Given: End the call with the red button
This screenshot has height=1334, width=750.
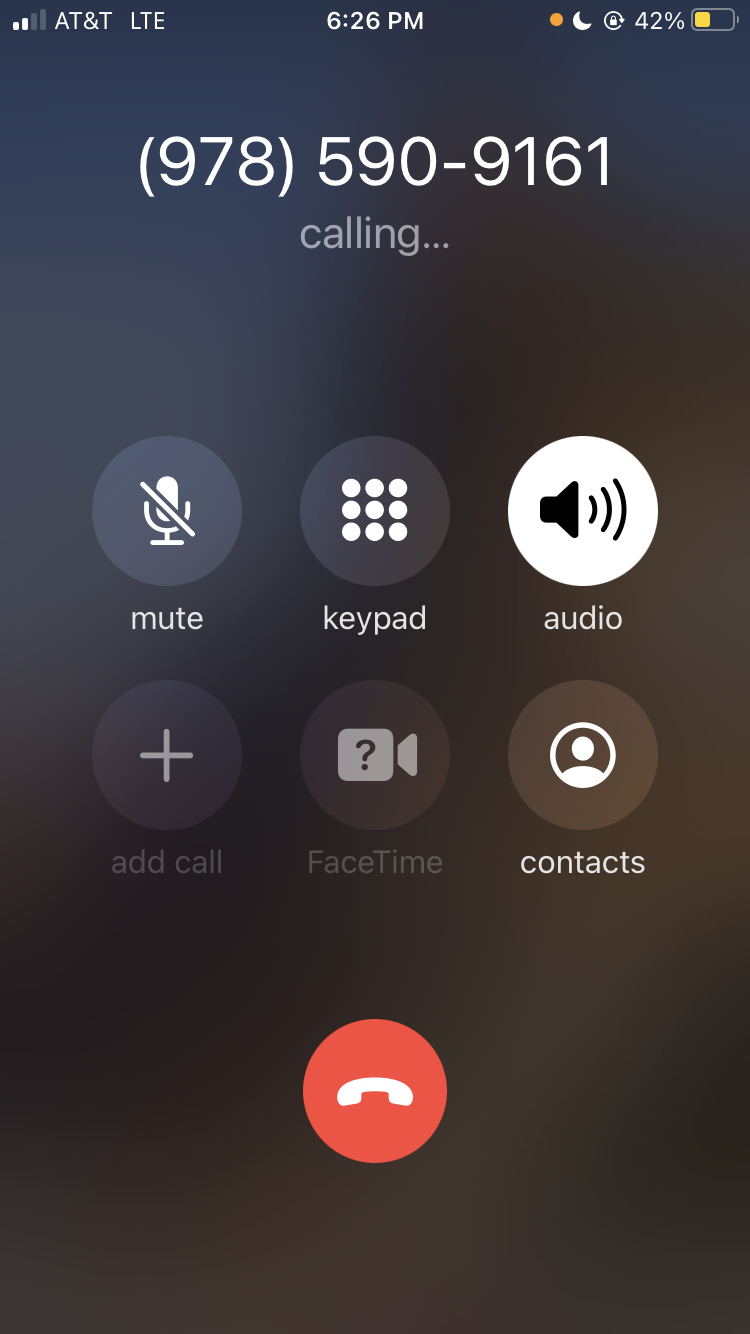Looking at the screenshot, I should [x=375, y=1091].
